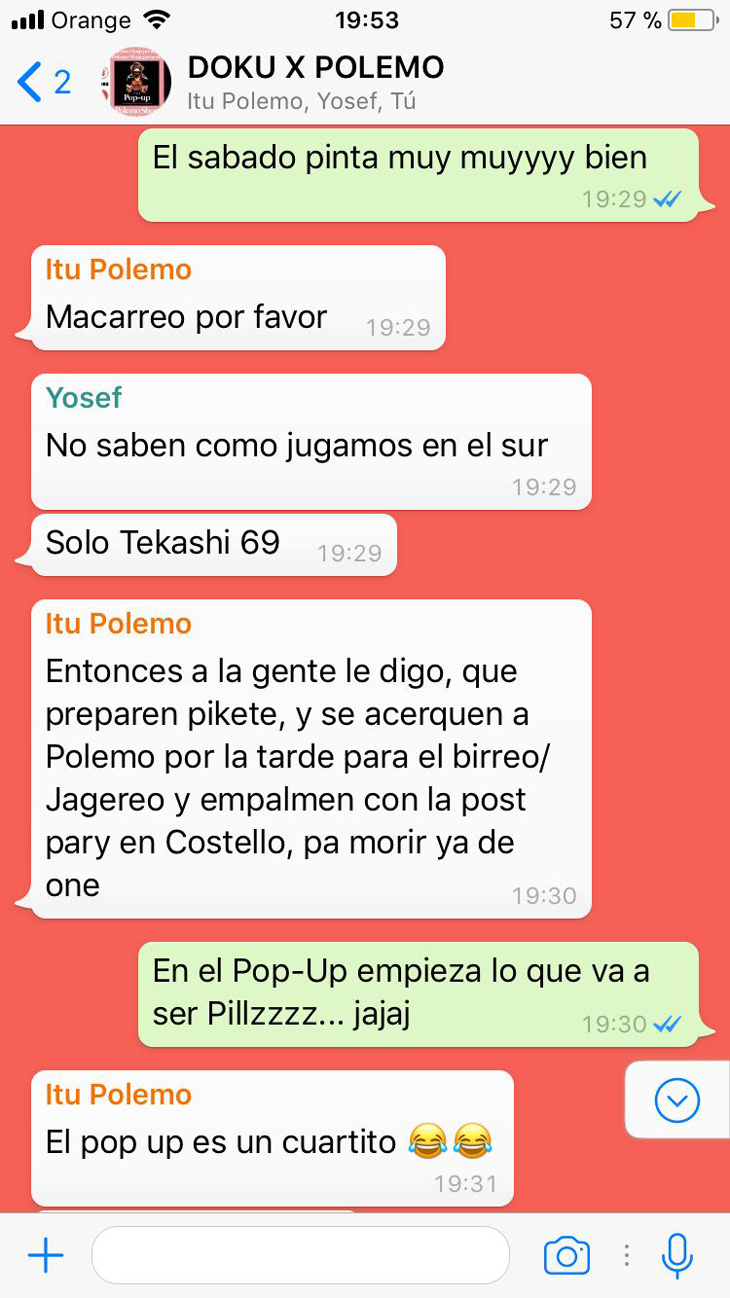Open DOKU X POLEMO group info
The width and height of the screenshot is (730, 1298).
click(x=315, y=82)
